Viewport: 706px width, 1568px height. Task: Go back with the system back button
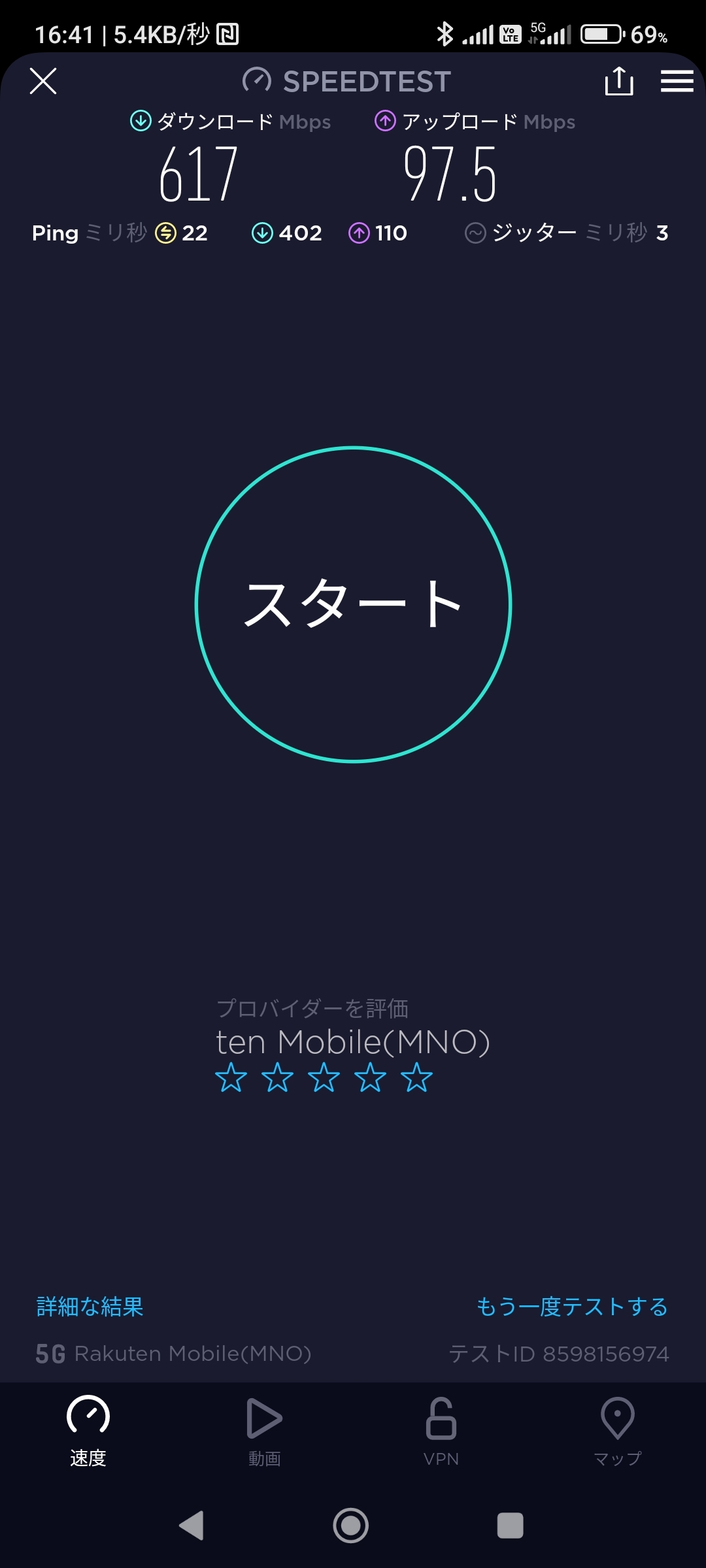pos(192,1526)
